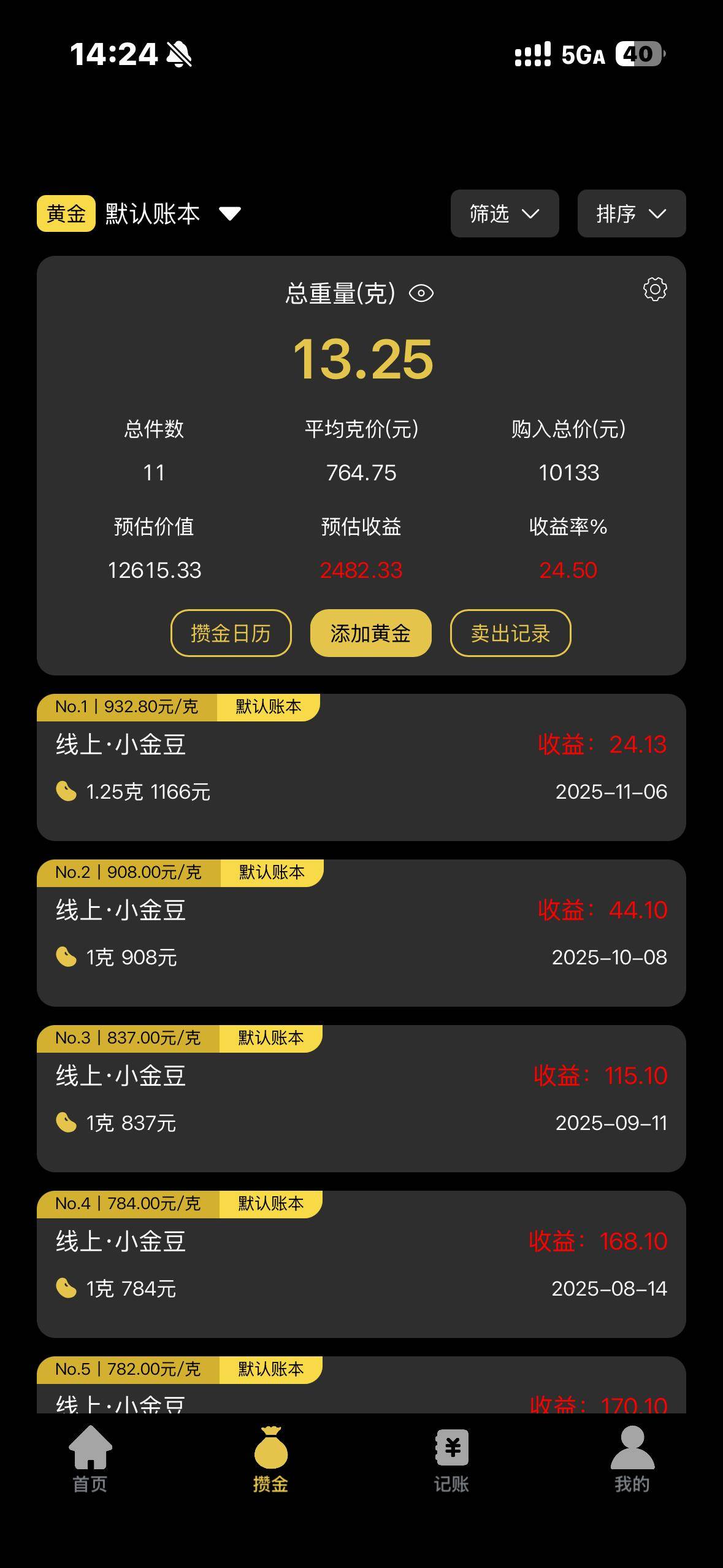View 卖出记录 sell records
This screenshot has height=1568, width=723.
(510, 633)
